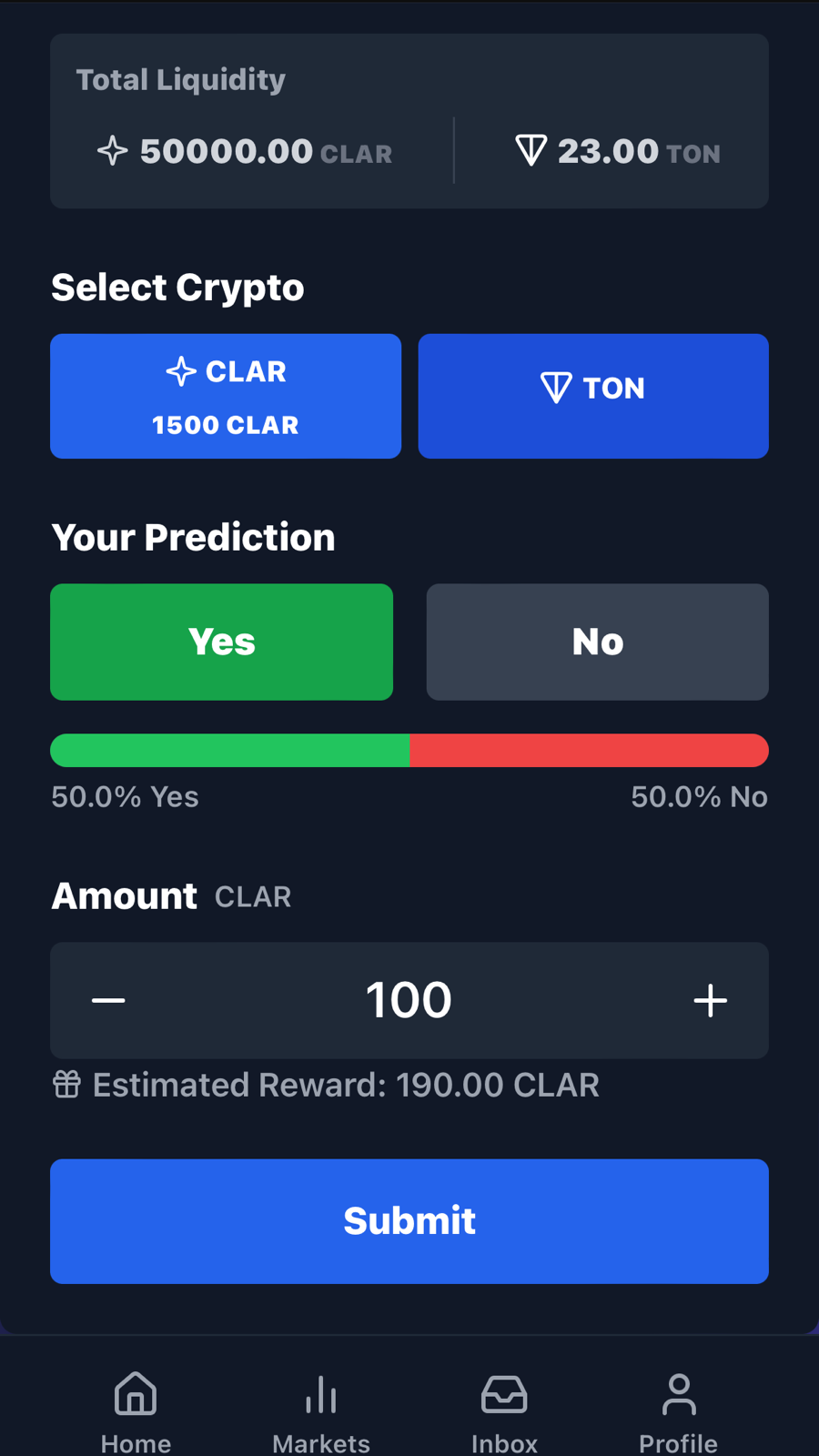Tap the amount field showing 100

(x=409, y=1000)
